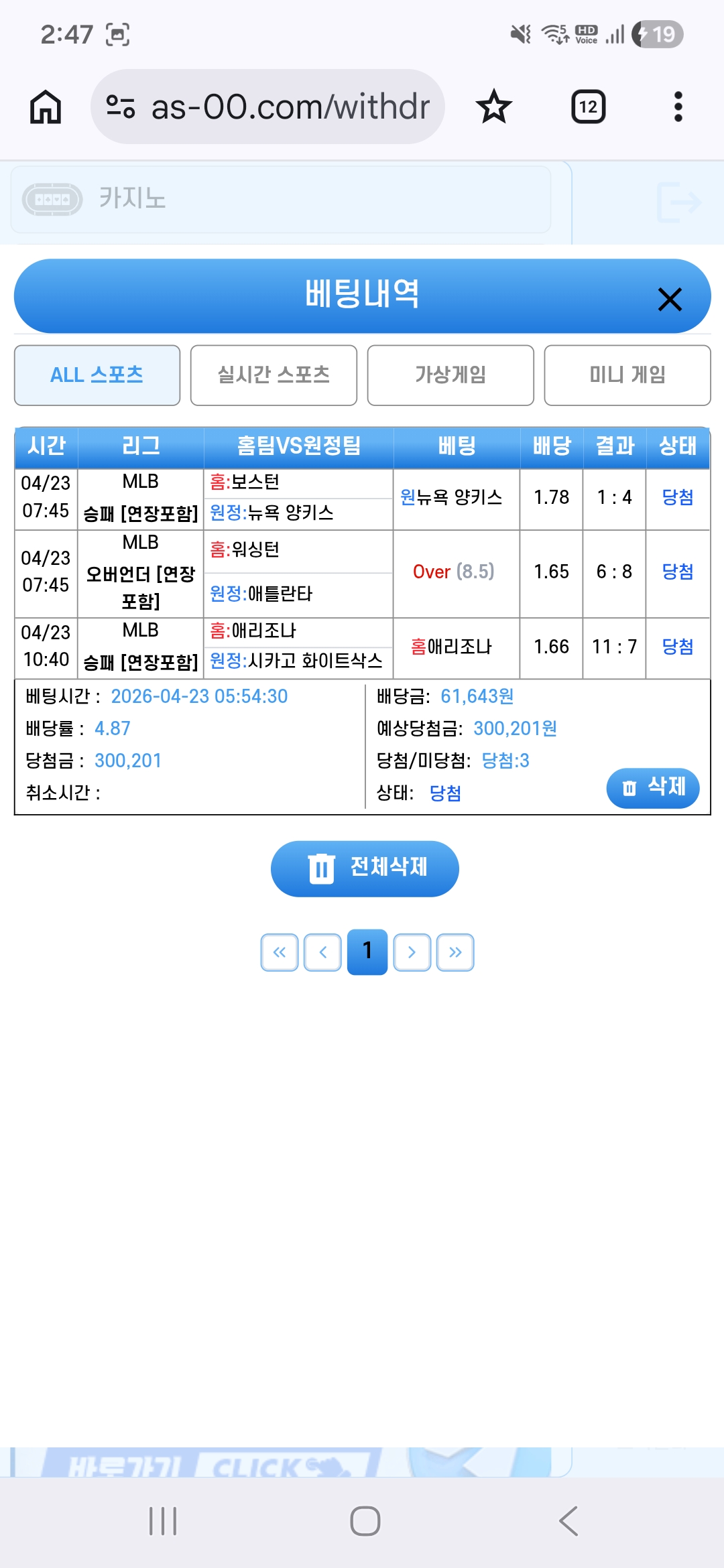Jump to the last page
Viewport: 724px width, 1568px height.
(455, 952)
